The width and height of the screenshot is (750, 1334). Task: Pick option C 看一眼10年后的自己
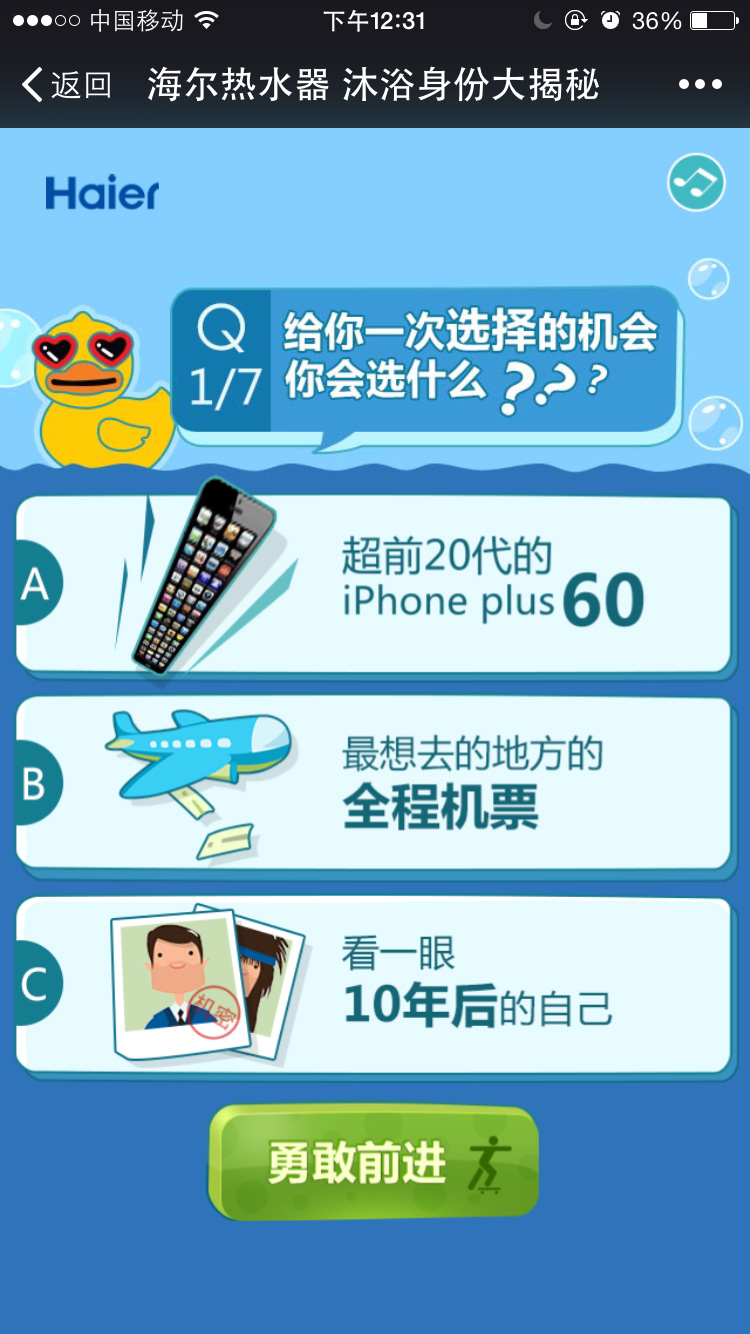tap(375, 985)
